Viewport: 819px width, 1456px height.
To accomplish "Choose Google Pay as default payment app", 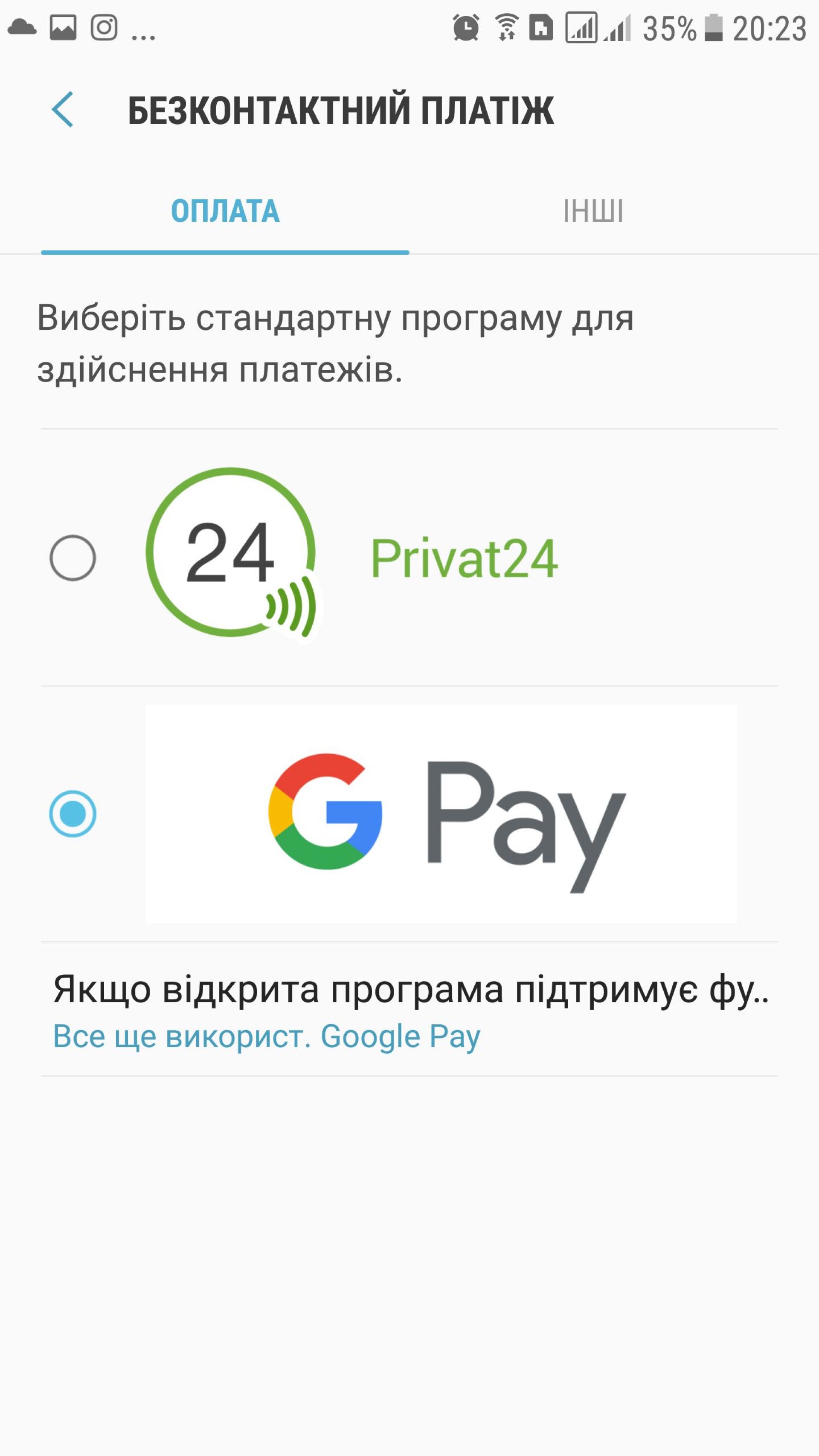I will (x=73, y=814).
